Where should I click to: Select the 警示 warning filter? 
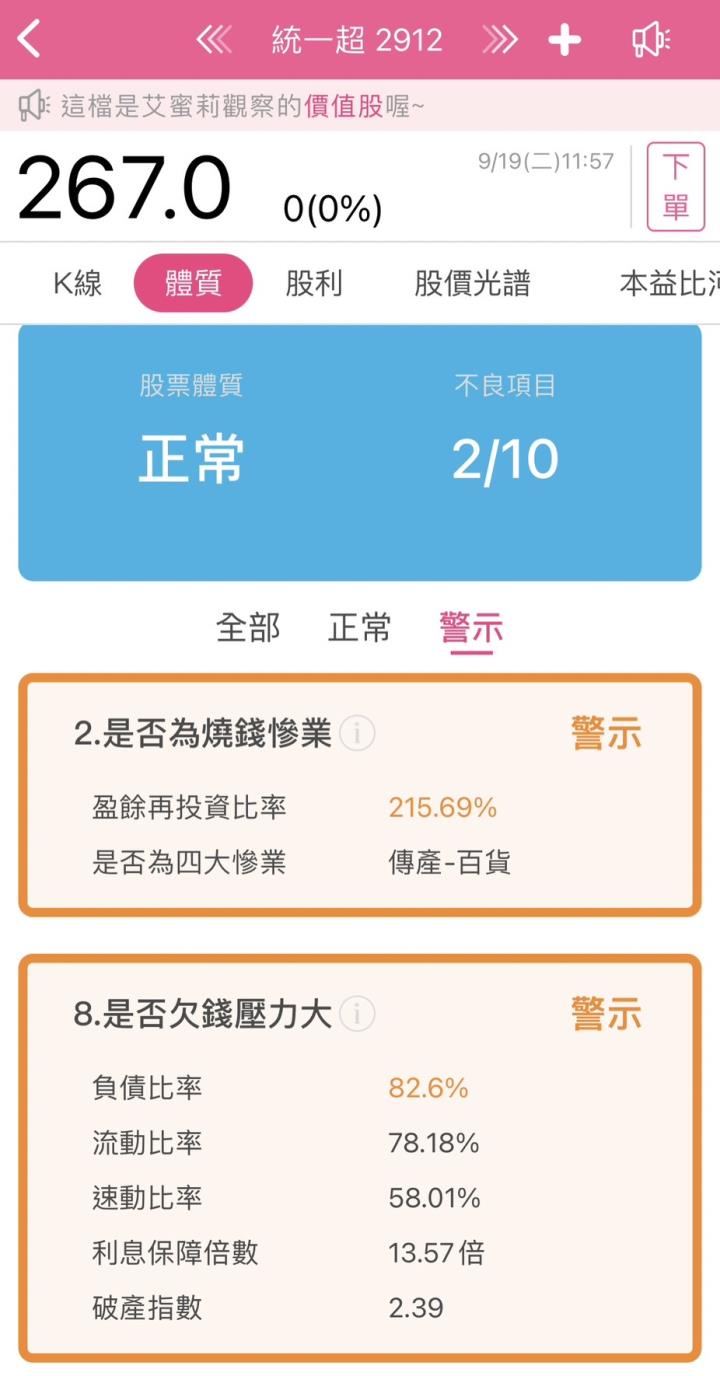tap(471, 628)
